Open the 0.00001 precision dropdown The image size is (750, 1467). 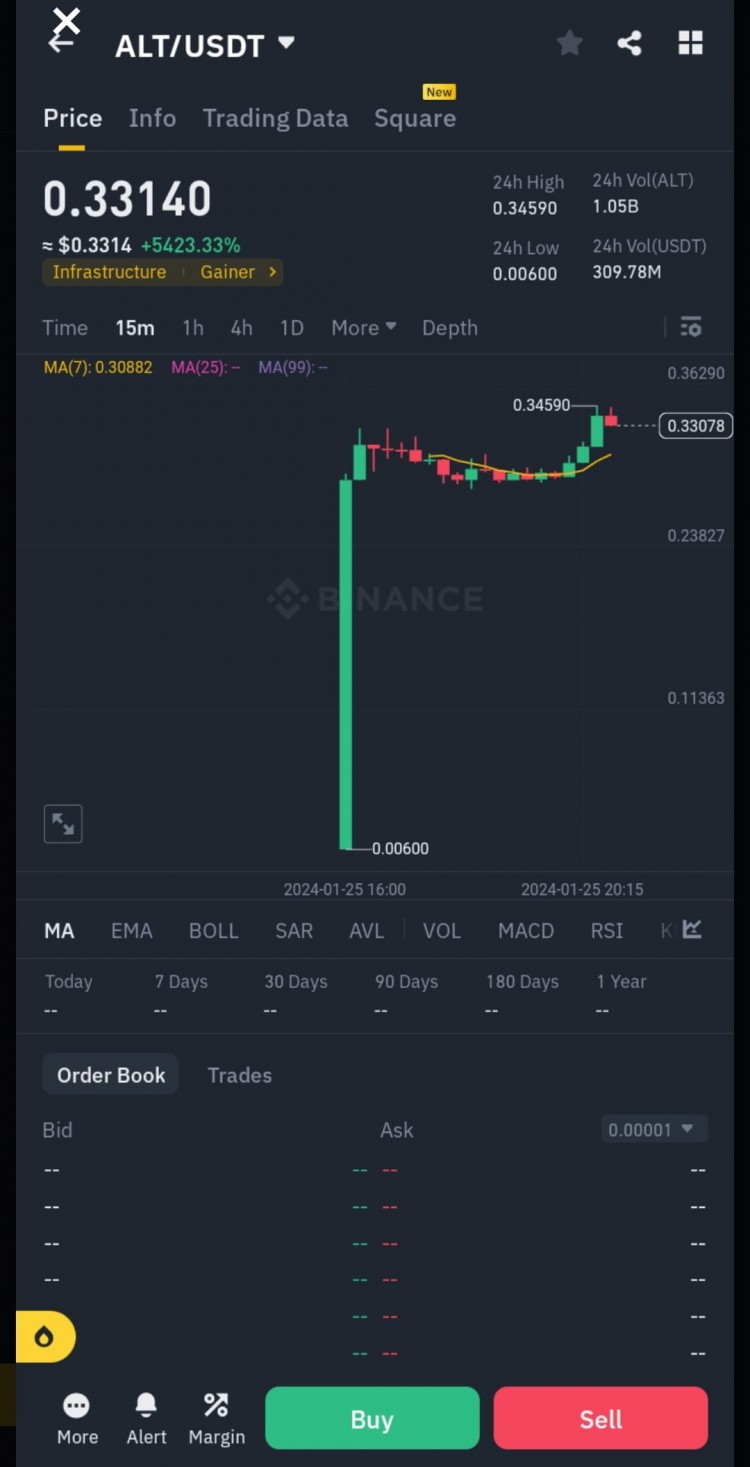[x=654, y=1129]
